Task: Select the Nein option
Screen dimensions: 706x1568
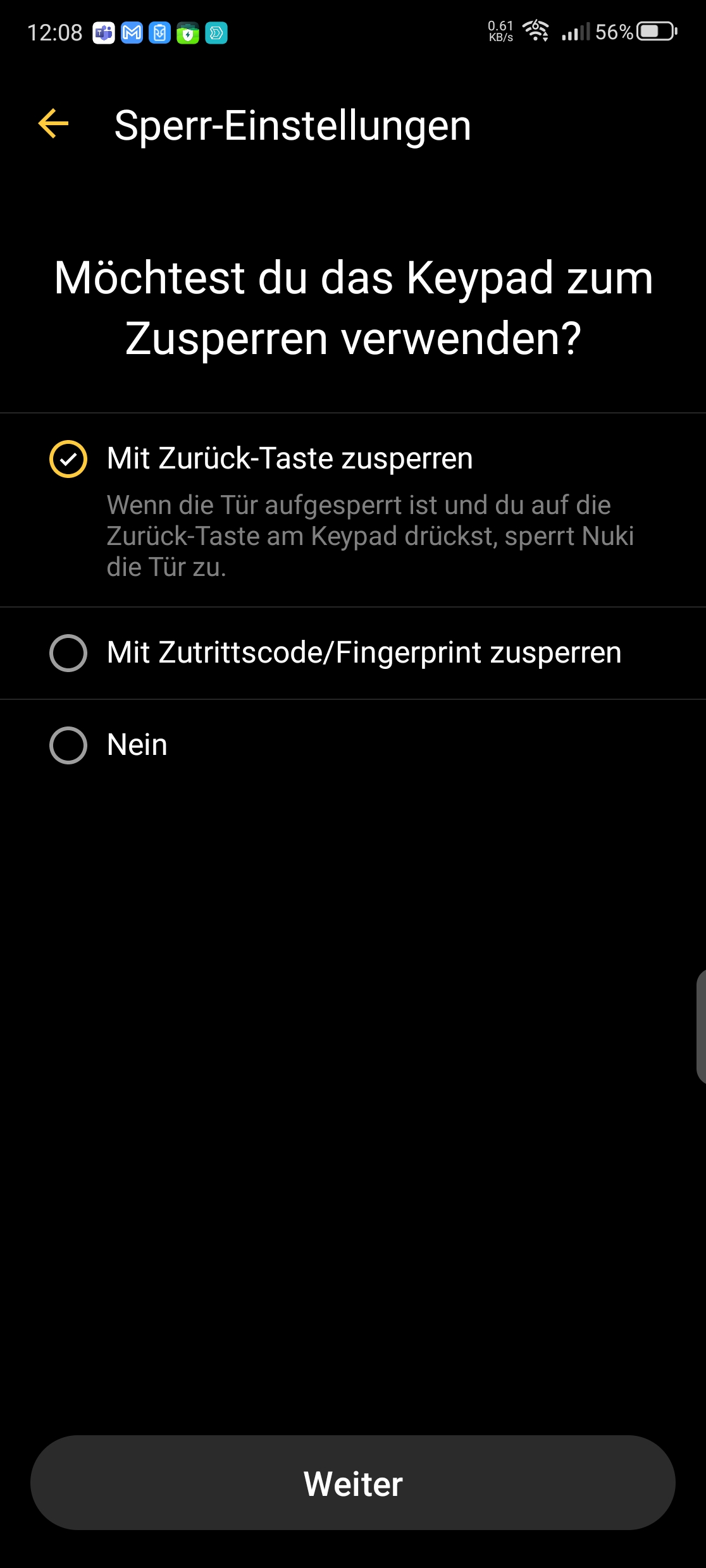Action: point(68,745)
